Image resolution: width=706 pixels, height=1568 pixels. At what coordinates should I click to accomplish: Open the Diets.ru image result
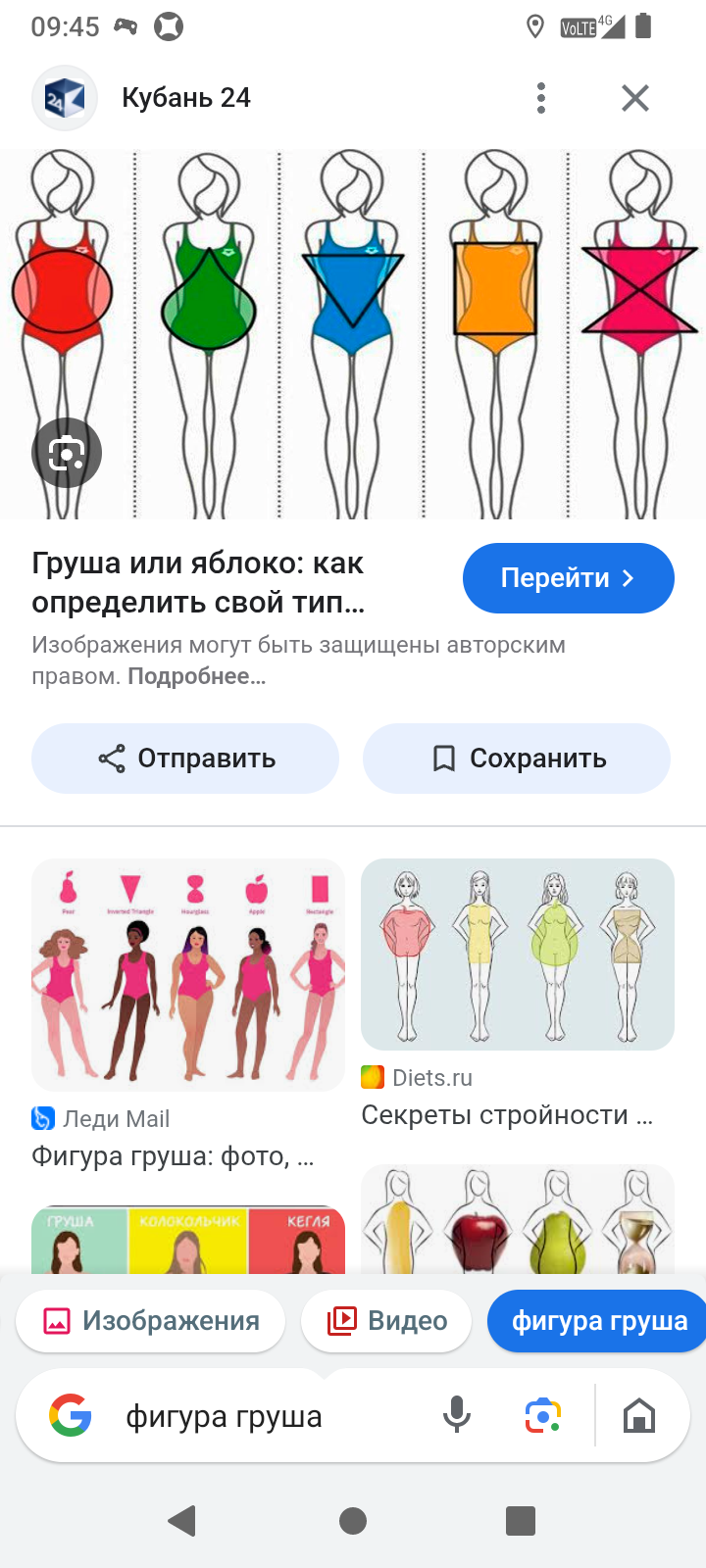click(518, 955)
